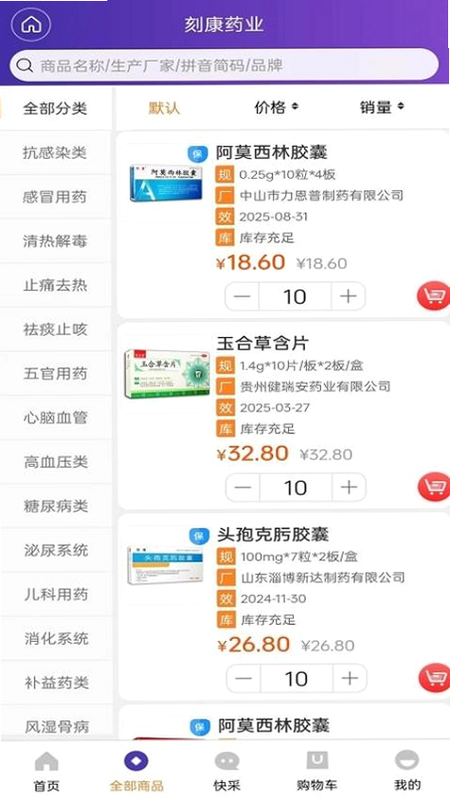The width and height of the screenshot is (450, 800).
Task: Show the 儿科用药 category
Action: click(x=55, y=594)
